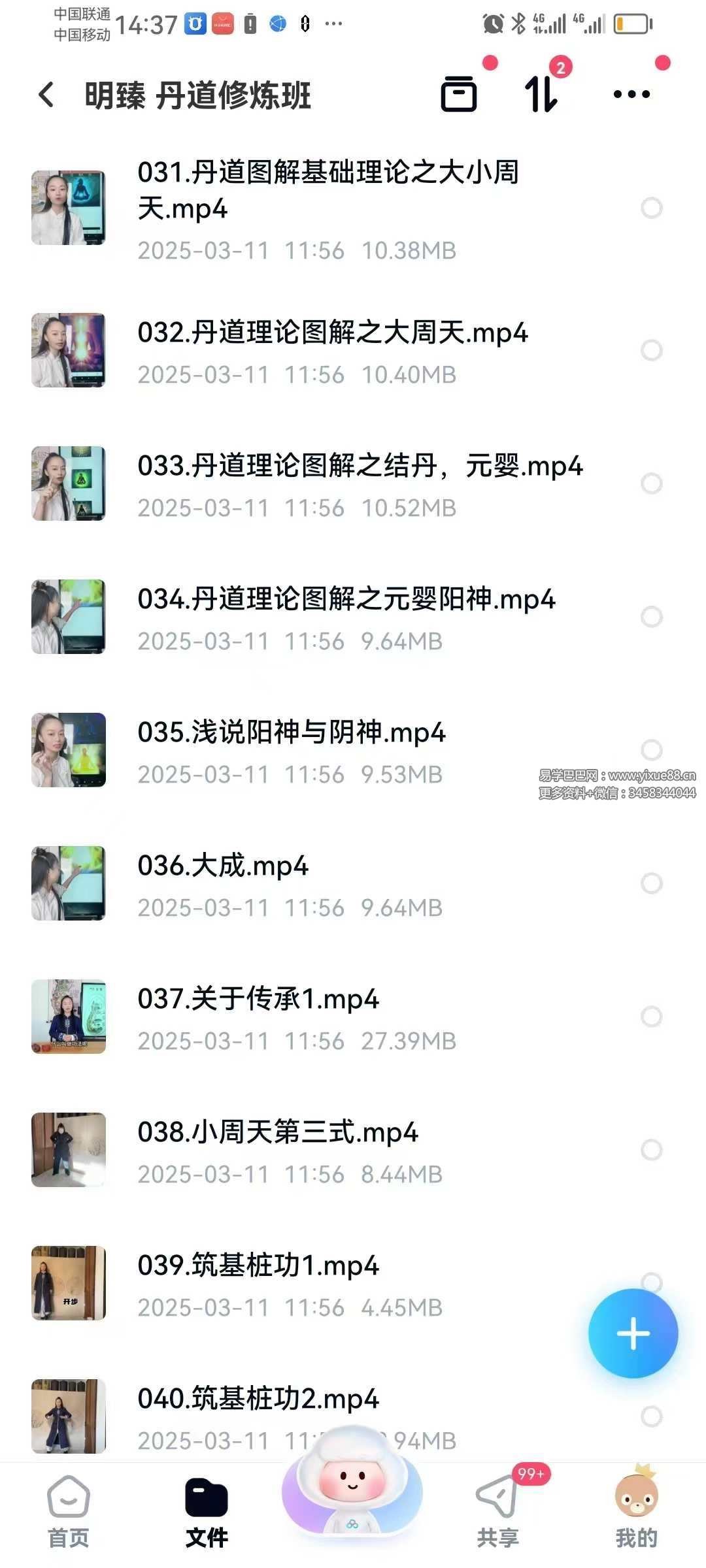Mark the checkbox for 038.小周天第三式.mp4
706x1568 pixels.
(x=651, y=1150)
